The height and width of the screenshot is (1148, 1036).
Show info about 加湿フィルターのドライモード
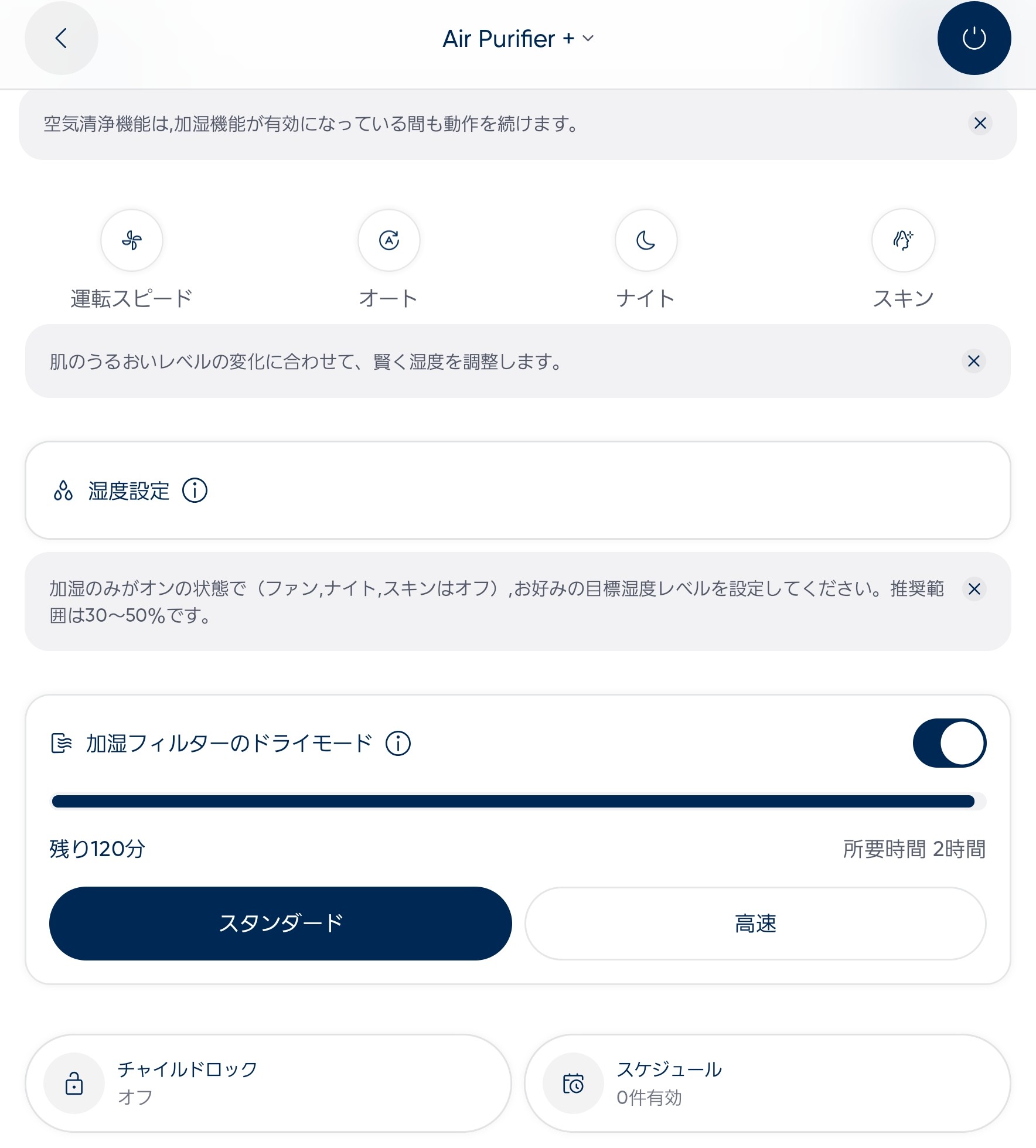(398, 744)
